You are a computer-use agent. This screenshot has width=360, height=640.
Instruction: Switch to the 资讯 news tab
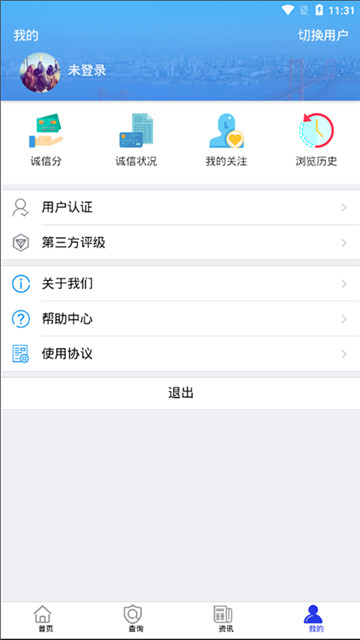pos(225,619)
